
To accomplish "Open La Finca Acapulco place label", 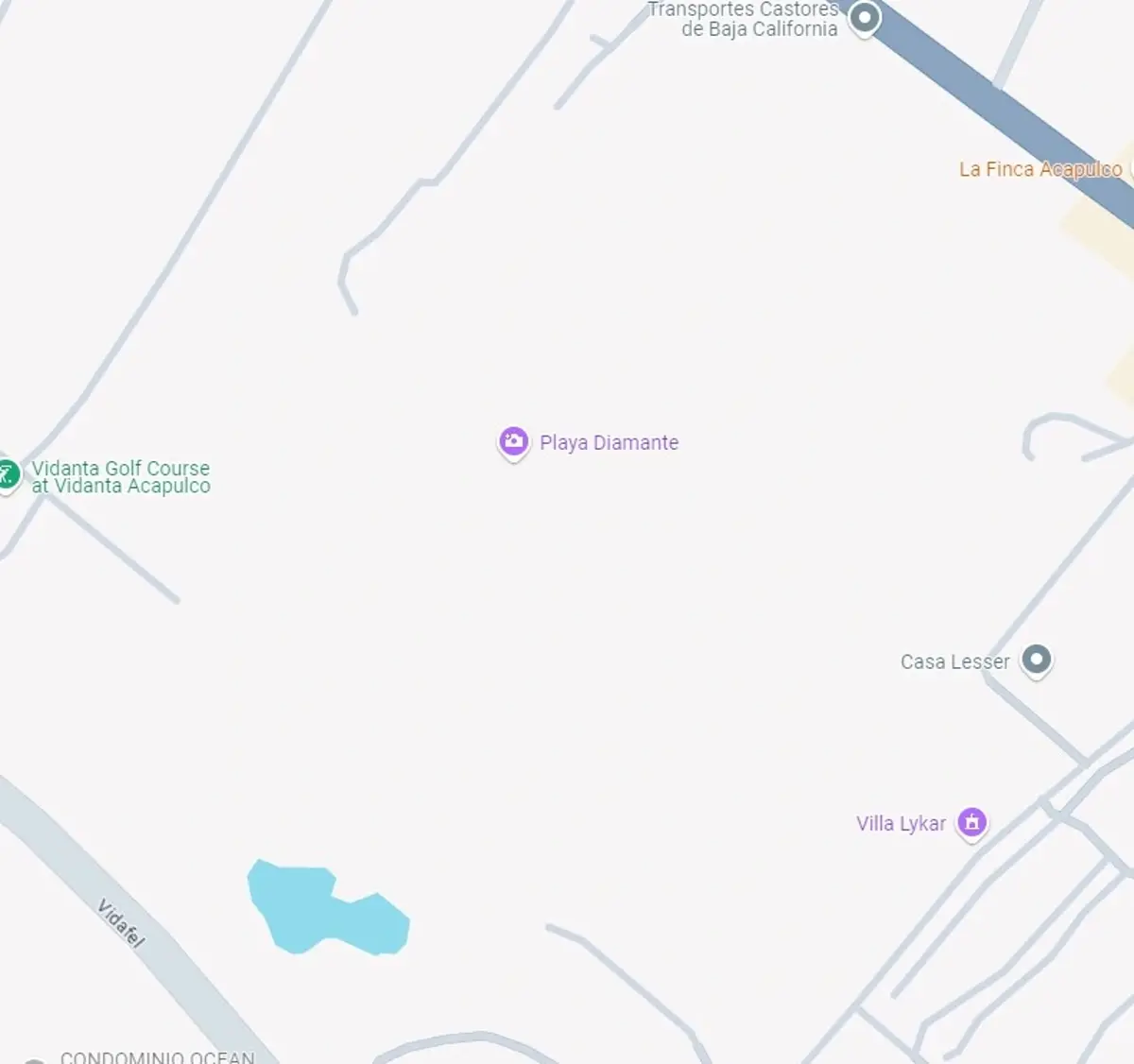I will (1040, 169).
